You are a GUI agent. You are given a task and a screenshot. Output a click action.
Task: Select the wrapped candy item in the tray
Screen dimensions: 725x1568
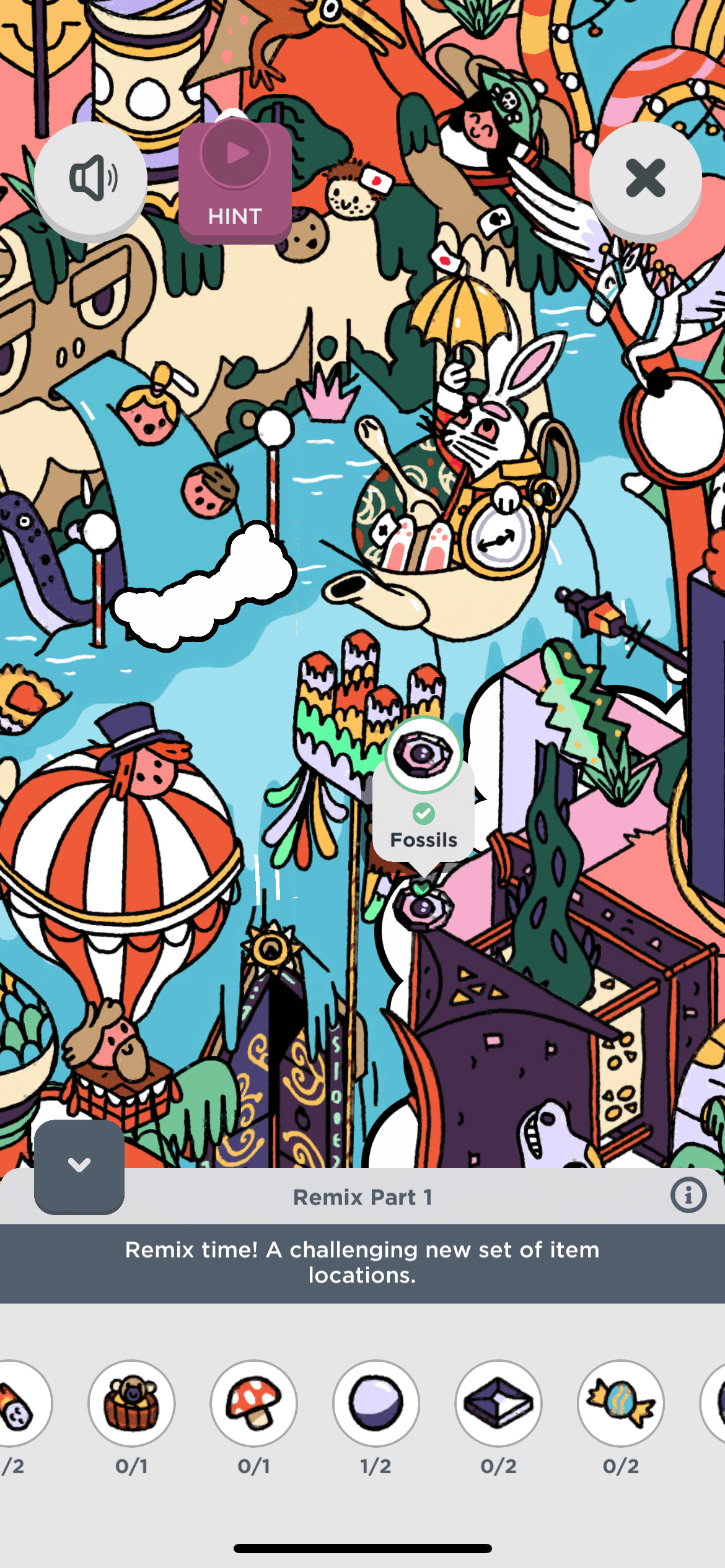point(621,1403)
